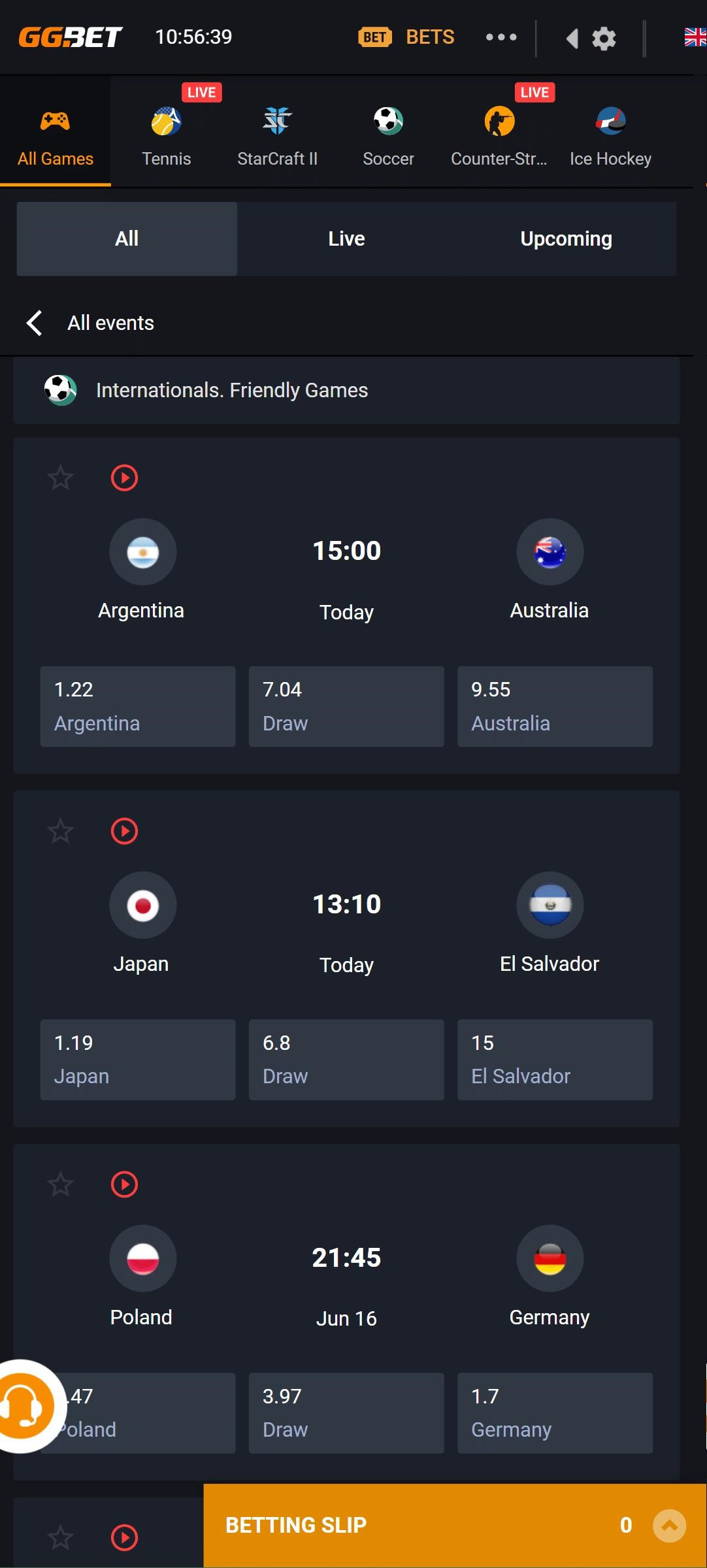Image resolution: width=707 pixels, height=1568 pixels.
Task: Switch to the Upcoming tab
Action: click(566, 238)
